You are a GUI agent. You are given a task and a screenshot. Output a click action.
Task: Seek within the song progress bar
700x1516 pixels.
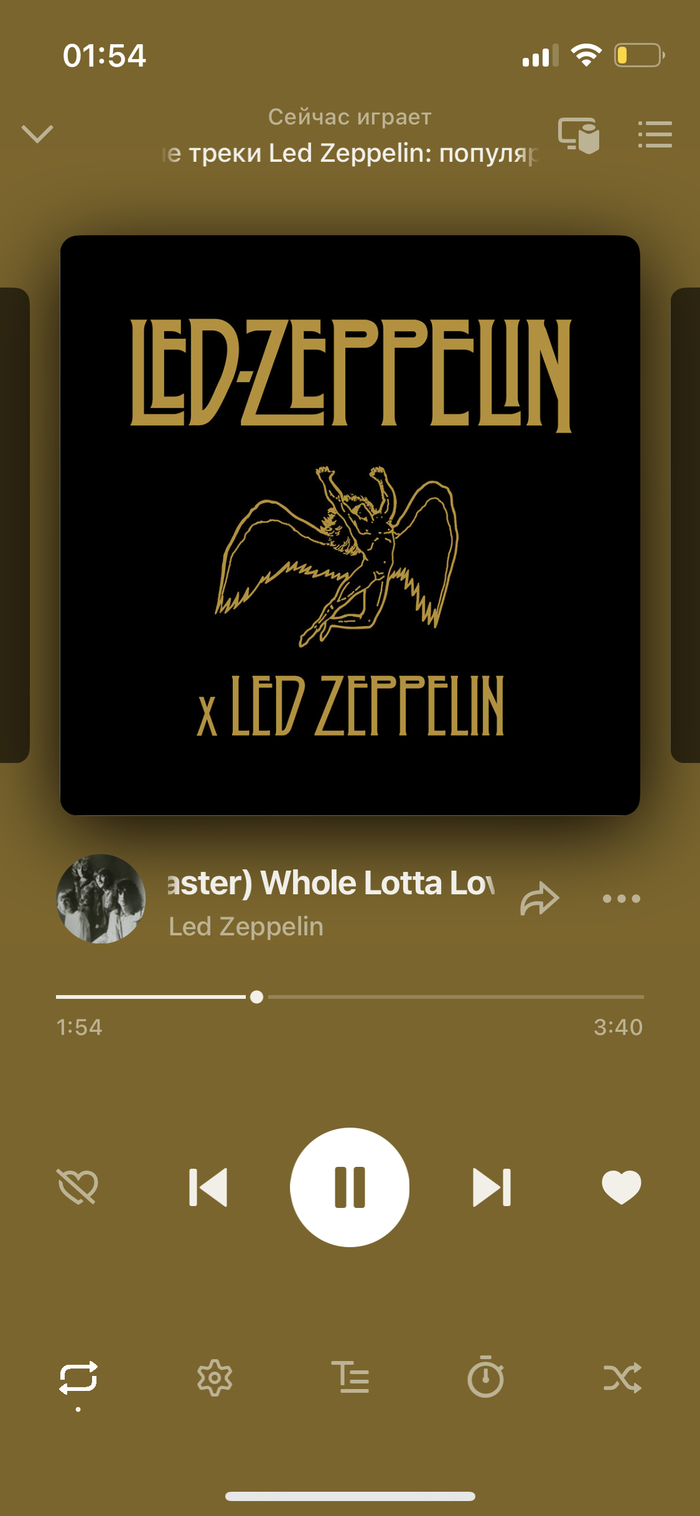[x=350, y=997]
